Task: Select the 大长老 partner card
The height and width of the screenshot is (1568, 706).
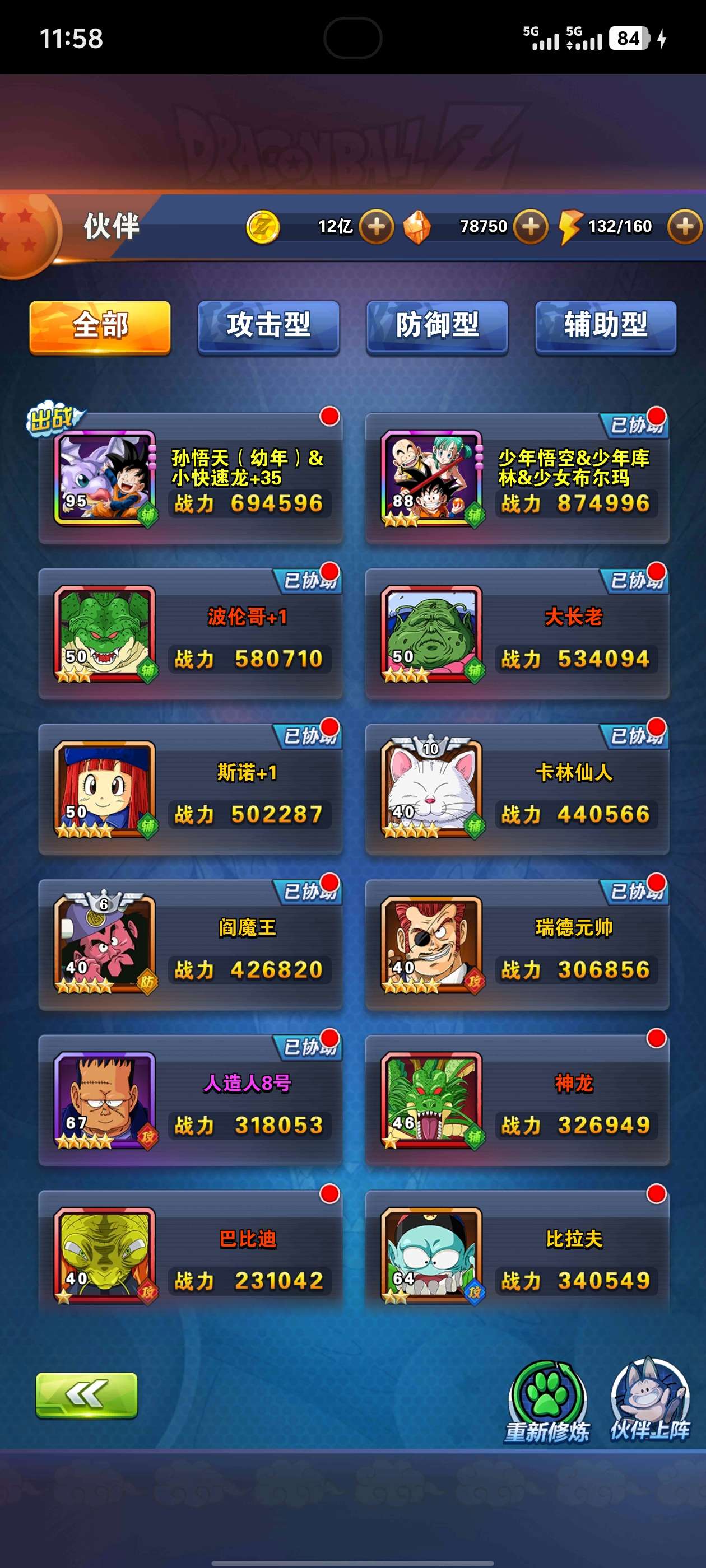Action: pyautogui.click(x=517, y=634)
